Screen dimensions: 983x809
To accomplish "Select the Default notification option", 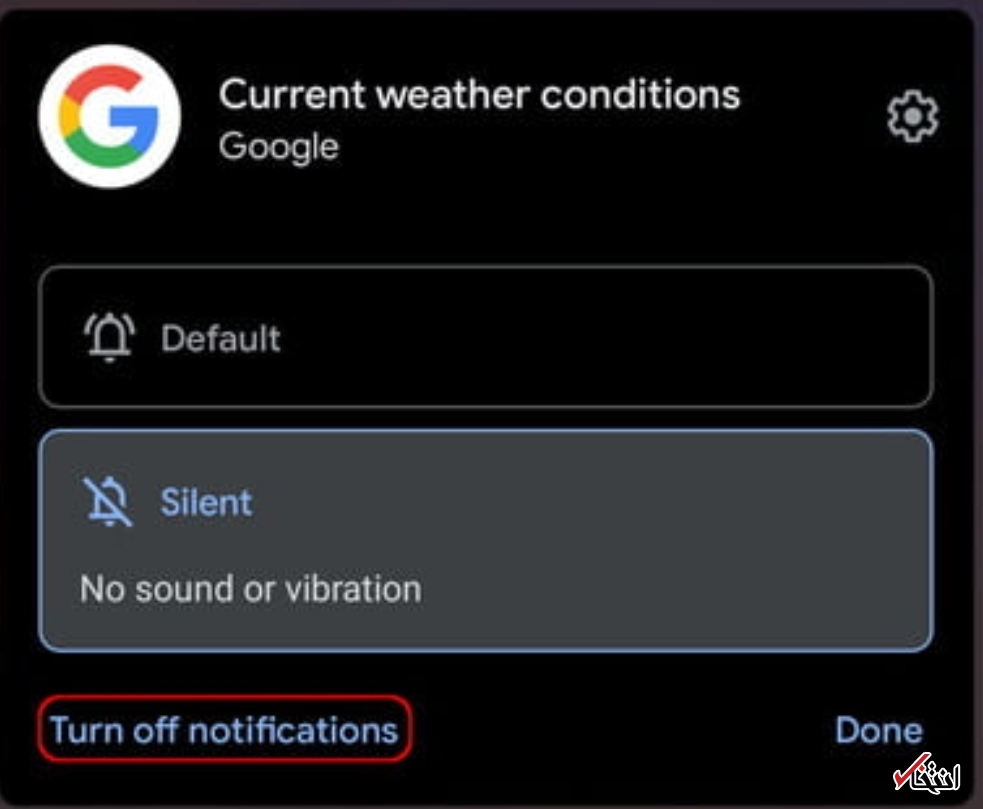I will tap(485, 337).
